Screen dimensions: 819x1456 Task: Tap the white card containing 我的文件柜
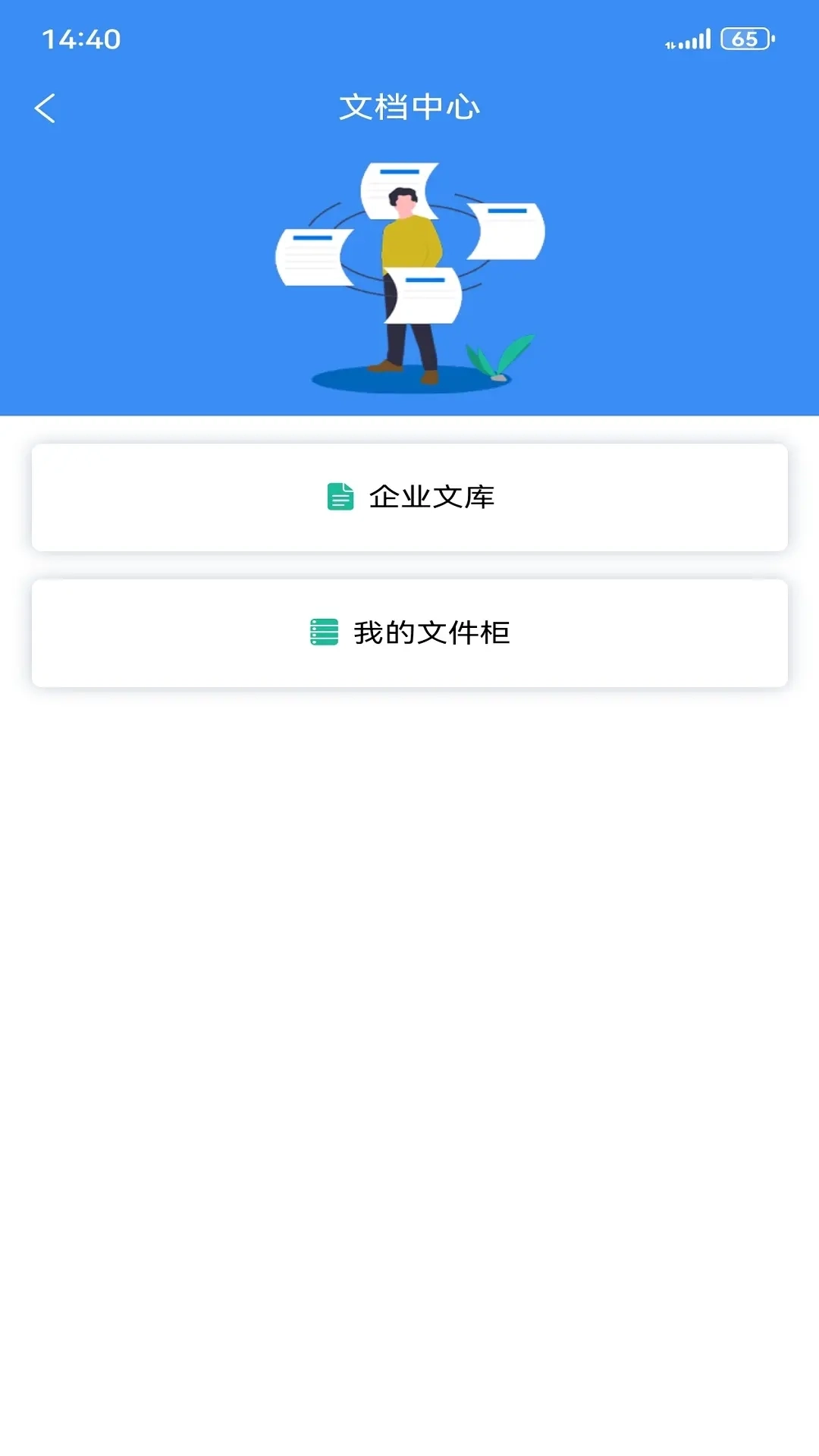point(409,632)
